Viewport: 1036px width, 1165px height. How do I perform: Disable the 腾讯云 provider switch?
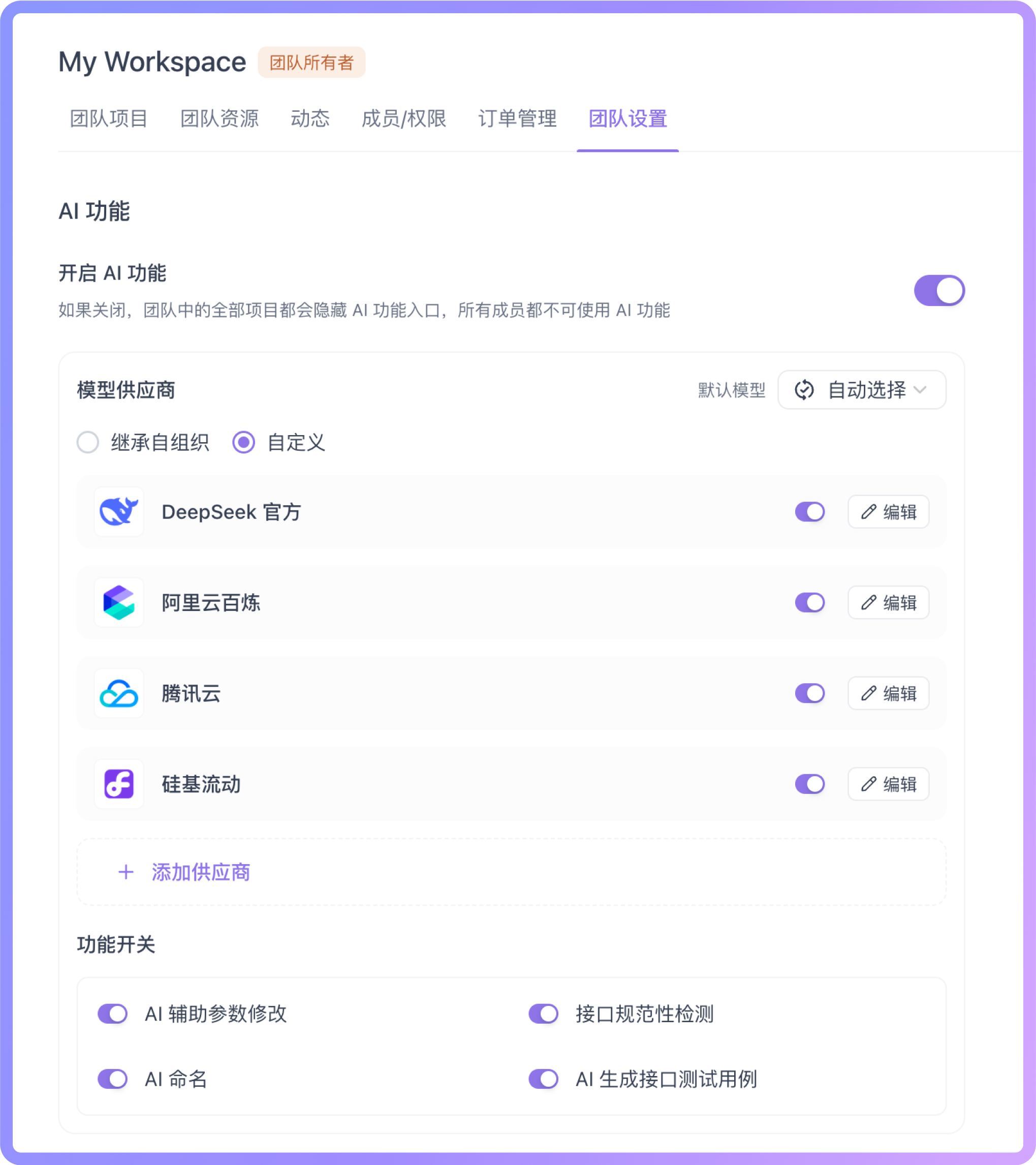click(810, 693)
